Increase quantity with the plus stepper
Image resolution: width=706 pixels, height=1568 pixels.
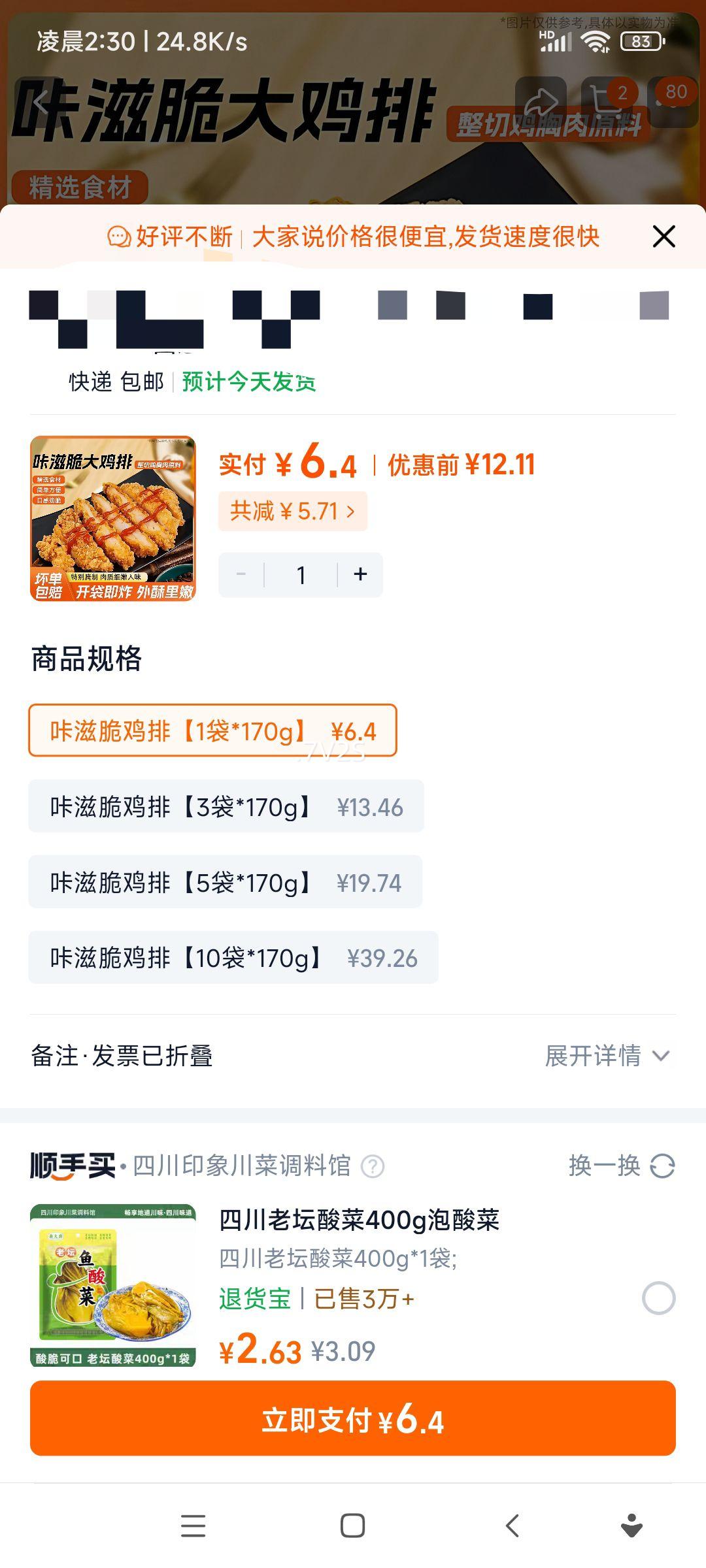point(359,574)
